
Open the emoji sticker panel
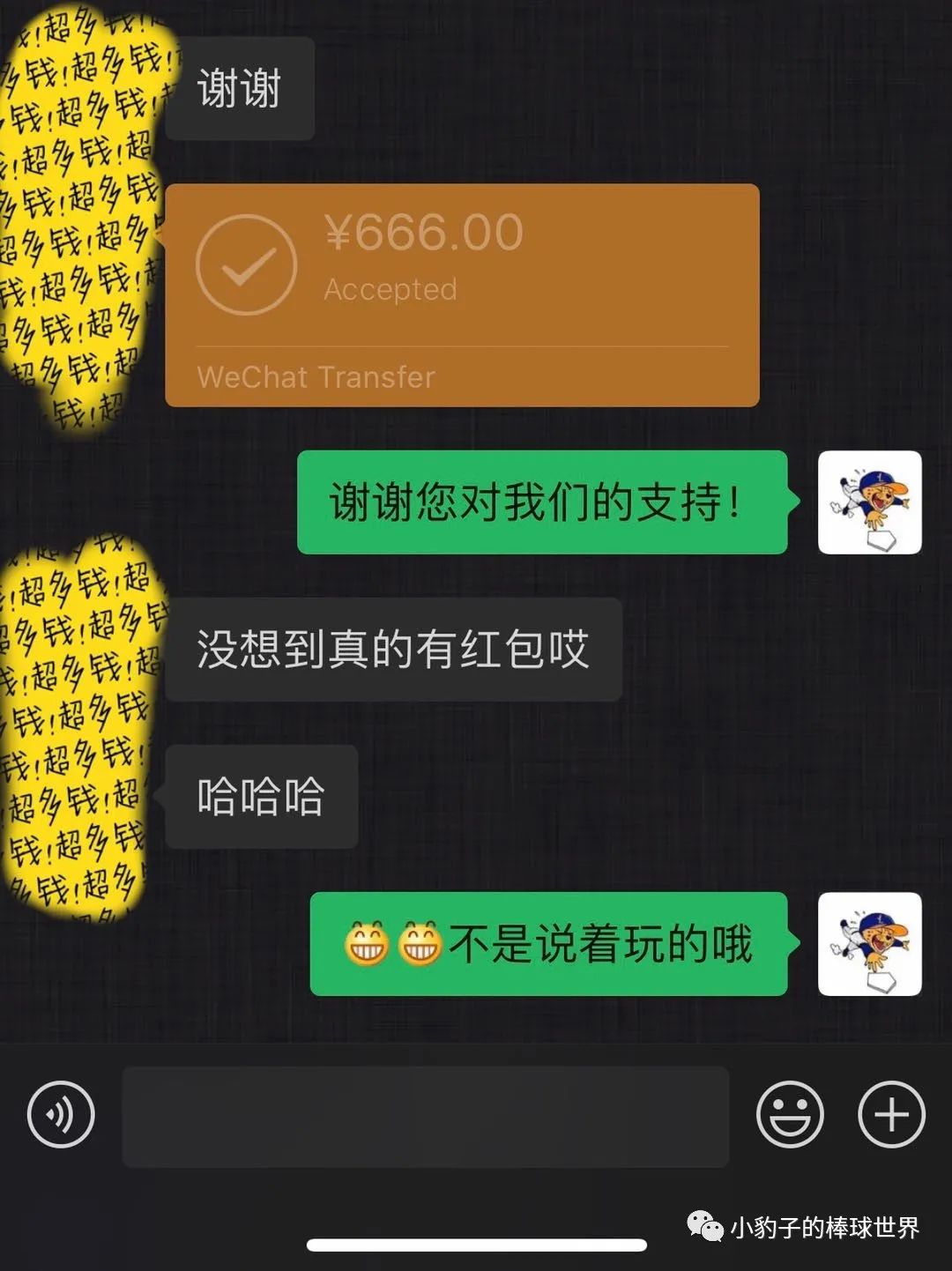tap(790, 1115)
